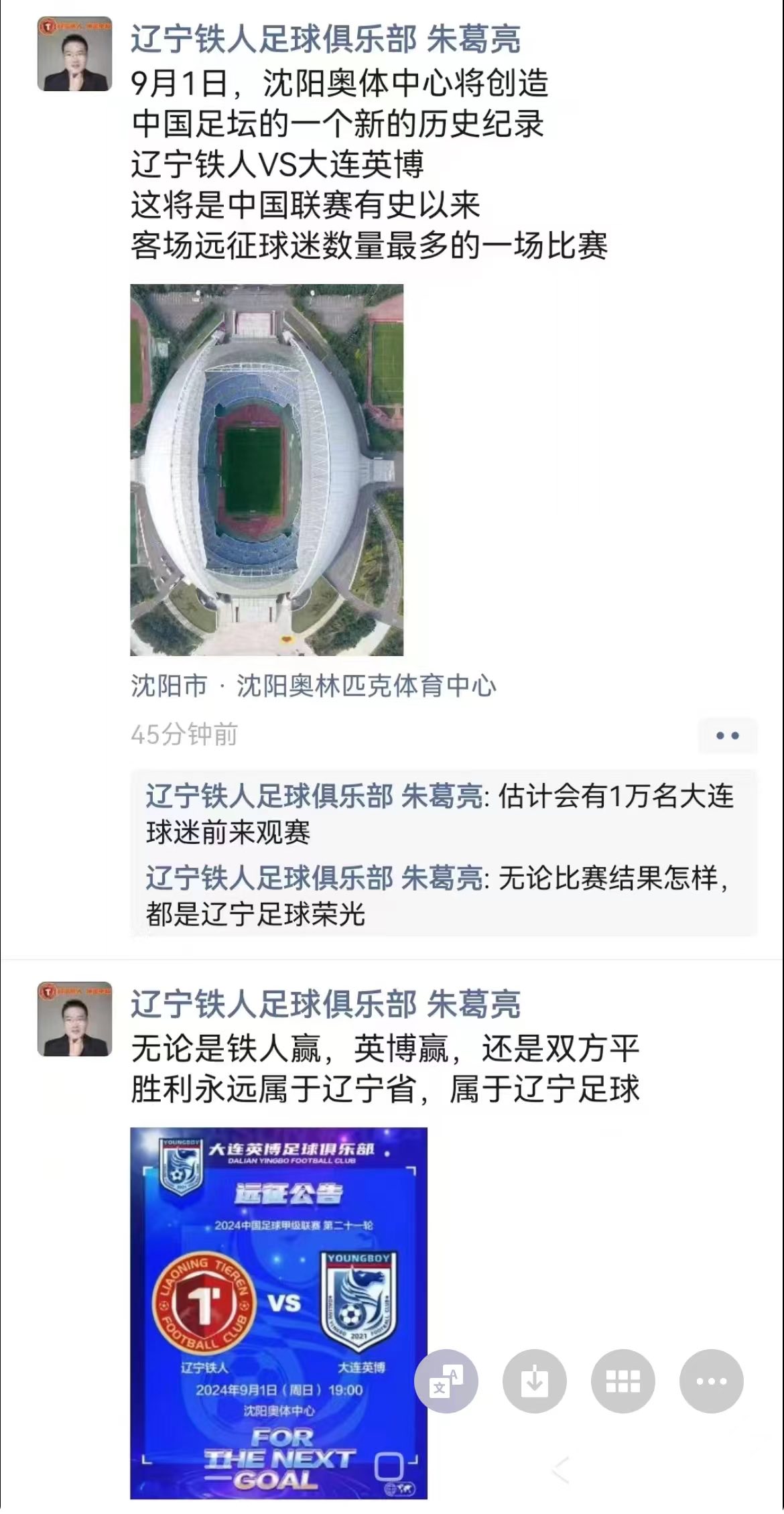Image resolution: width=784 pixels, height=1514 pixels.
Task: Open the two-dot like and comment menu
Action: point(727,736)
